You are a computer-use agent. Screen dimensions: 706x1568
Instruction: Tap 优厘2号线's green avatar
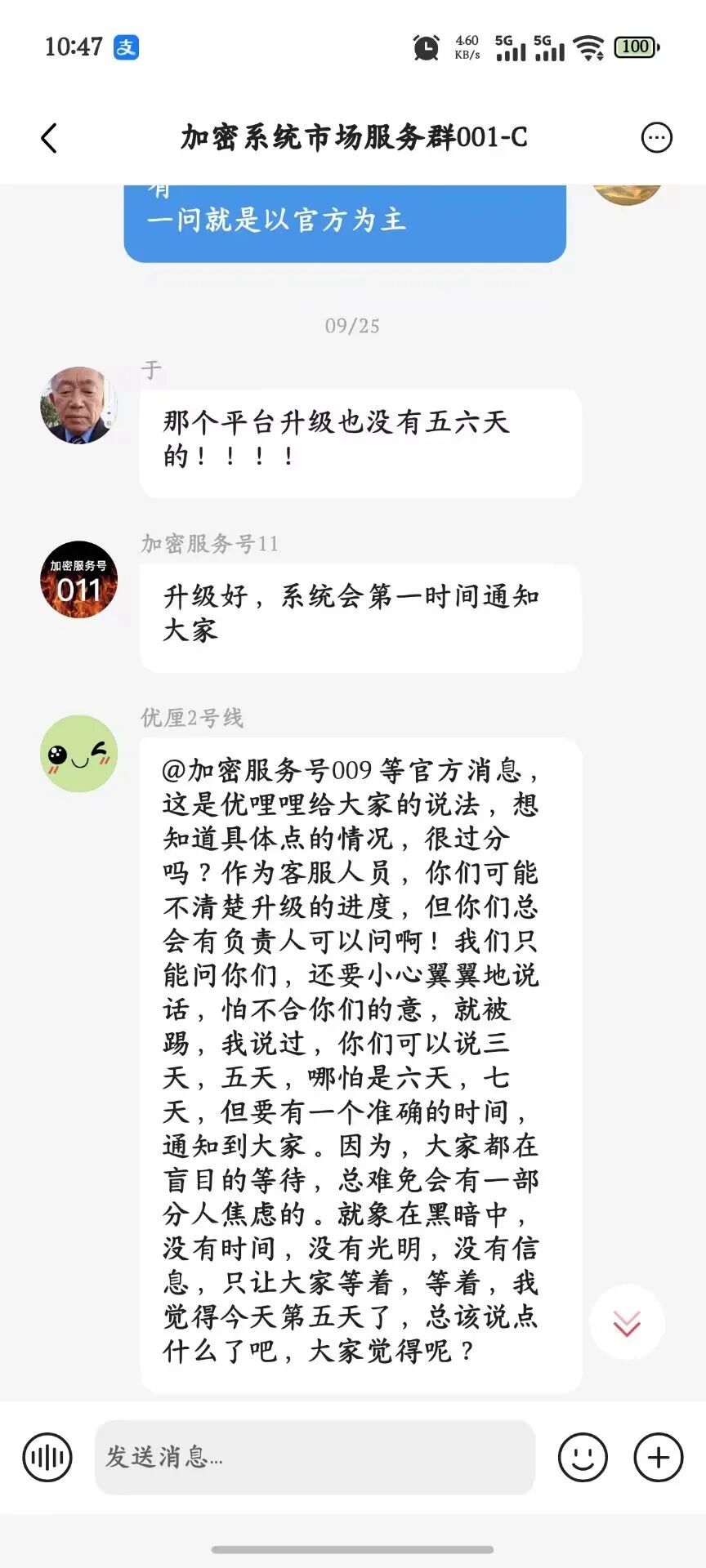[78, 753]
